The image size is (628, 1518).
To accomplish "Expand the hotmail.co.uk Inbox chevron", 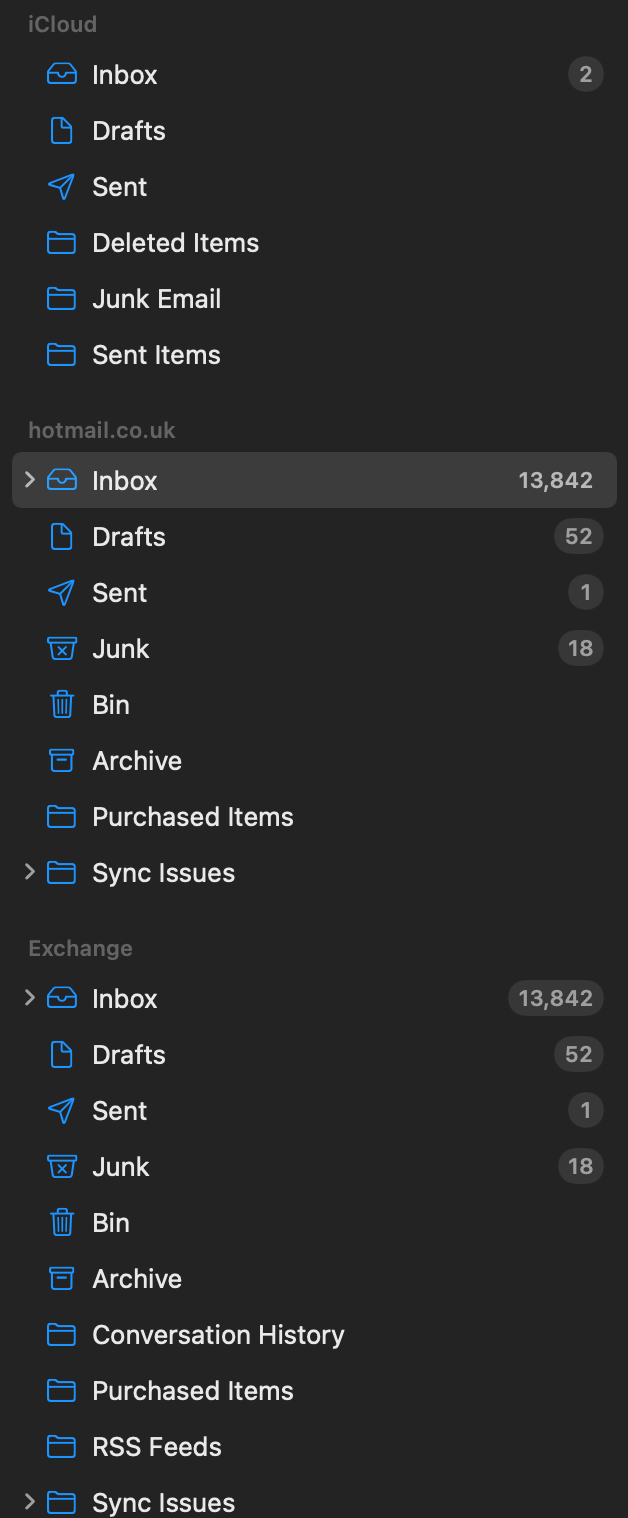I will pos(30,480).
